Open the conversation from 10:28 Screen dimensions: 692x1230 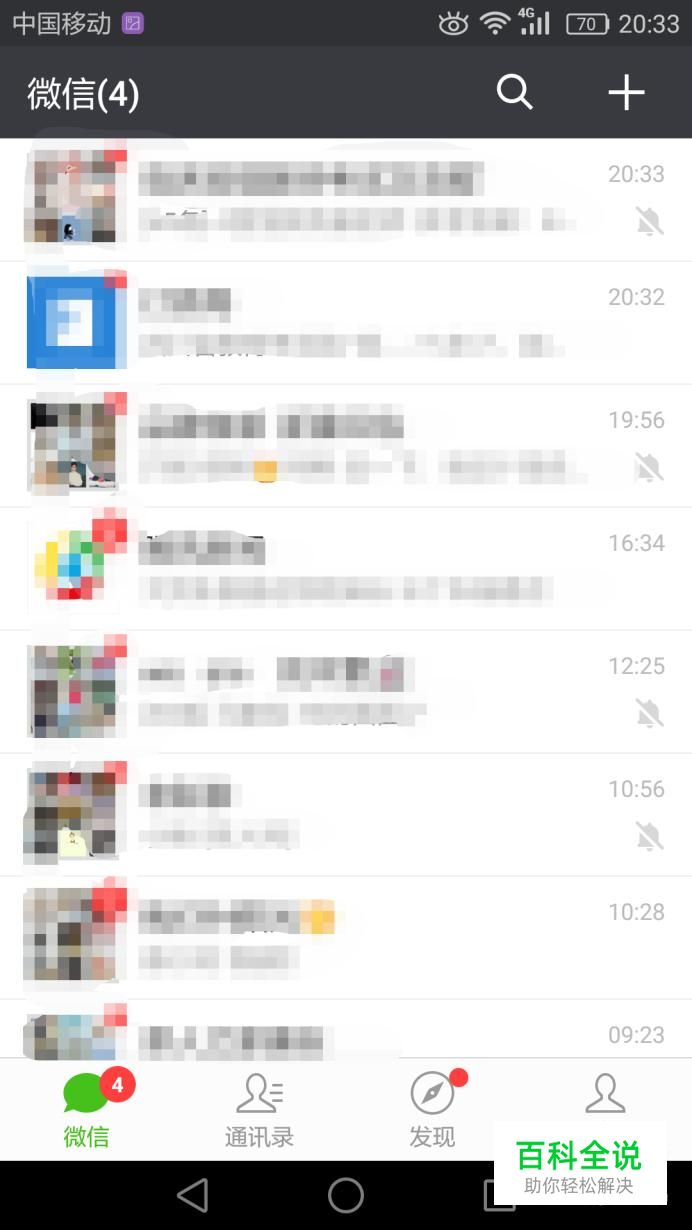346,938
